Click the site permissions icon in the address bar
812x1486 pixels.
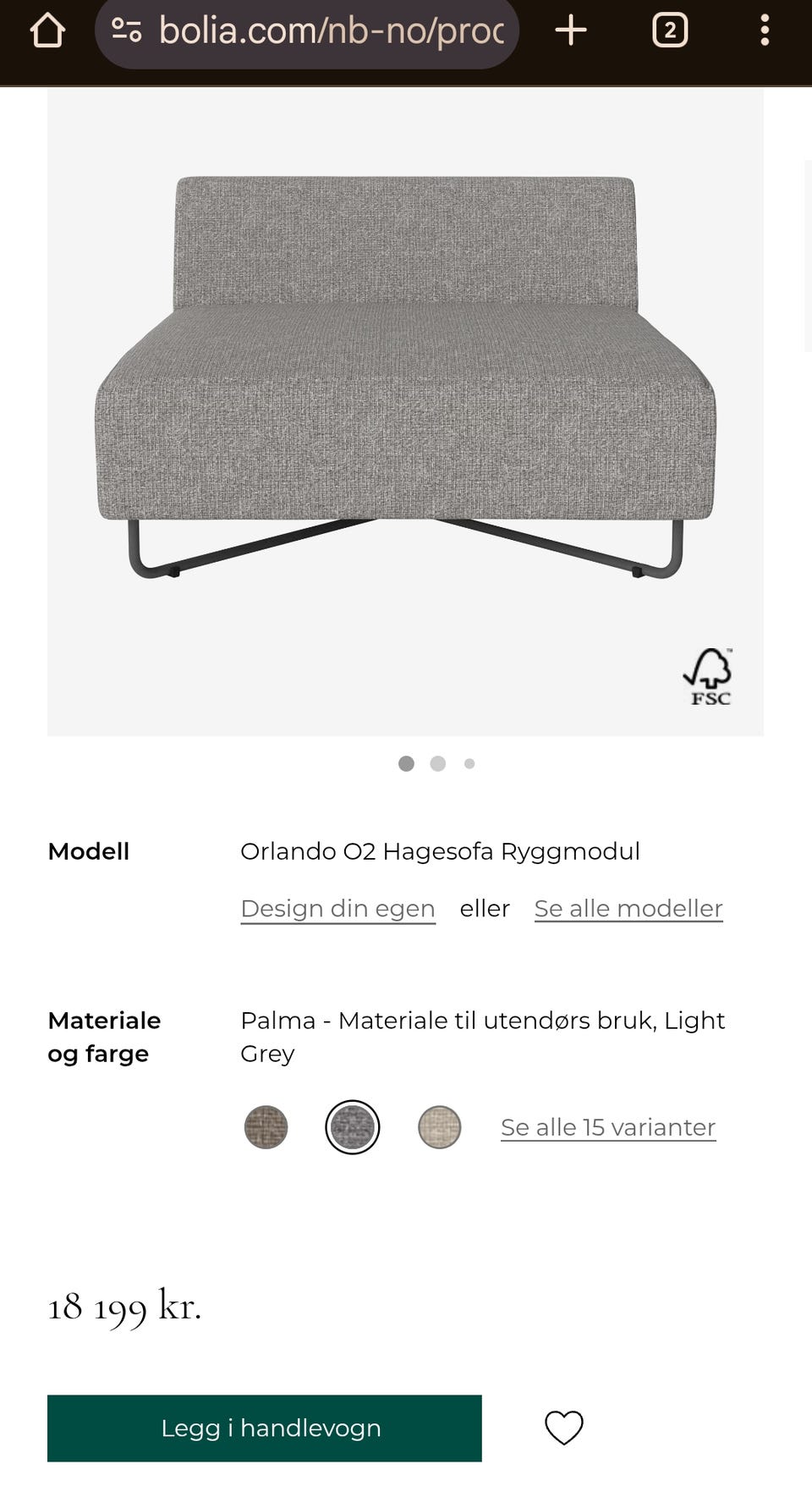[x=125, y=29]
